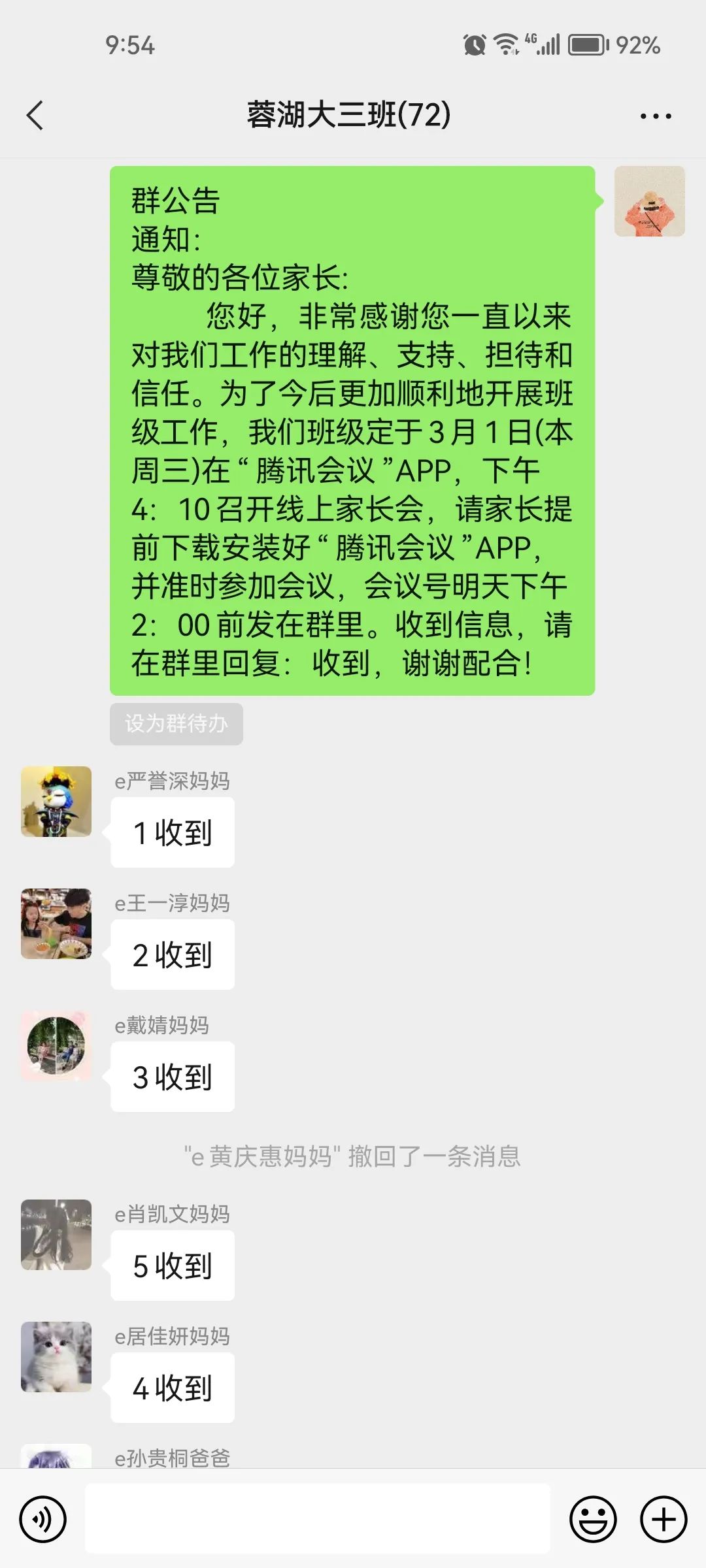706x1568 pixels.
Task: Open e肖凯文妈妈's profile picture
Action: pyautogui.click(x=56, y=1235)
